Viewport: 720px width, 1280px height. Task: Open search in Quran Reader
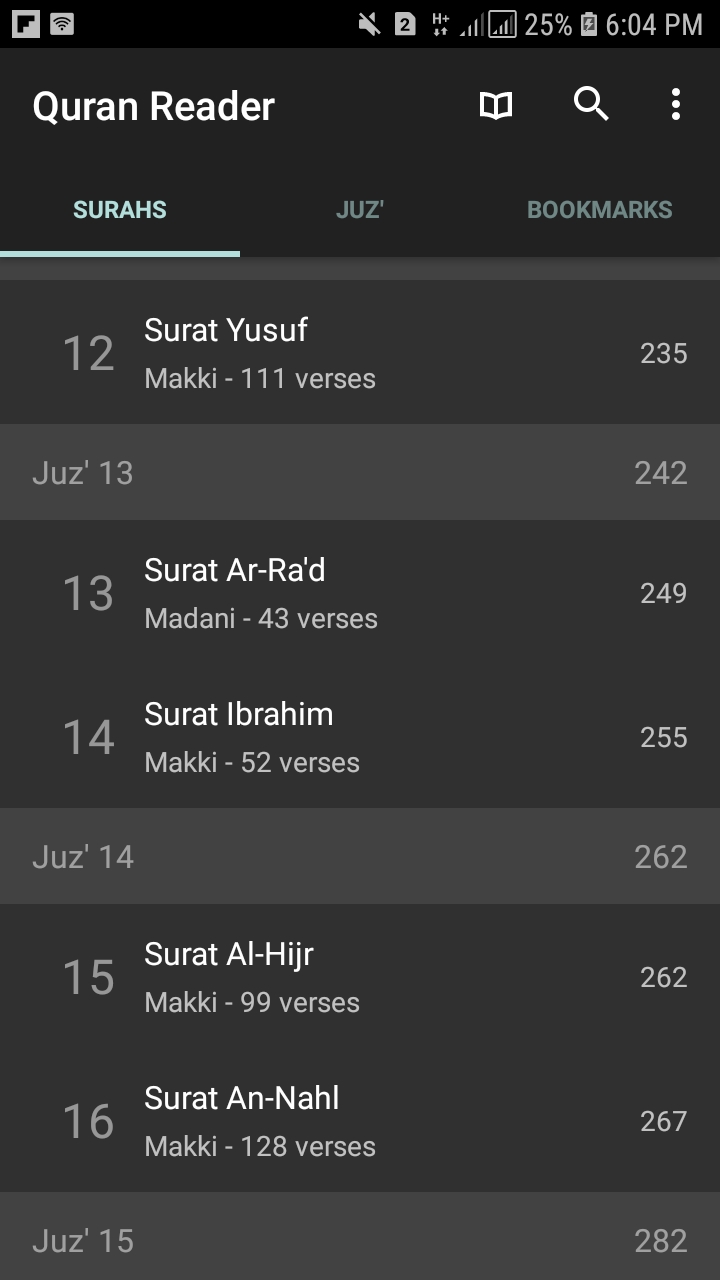[591, 105]
